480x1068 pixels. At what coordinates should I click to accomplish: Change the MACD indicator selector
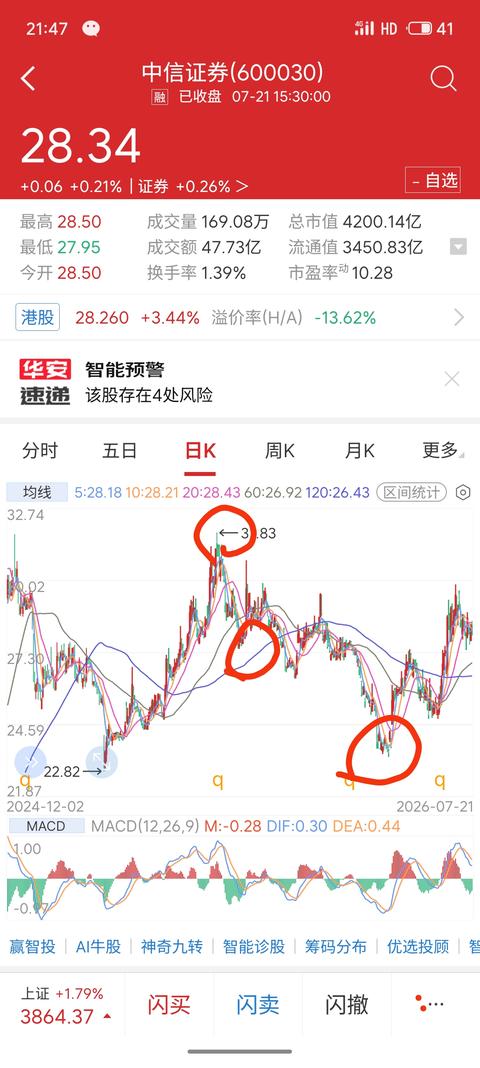pyautogui.click(x=46, y=826)
